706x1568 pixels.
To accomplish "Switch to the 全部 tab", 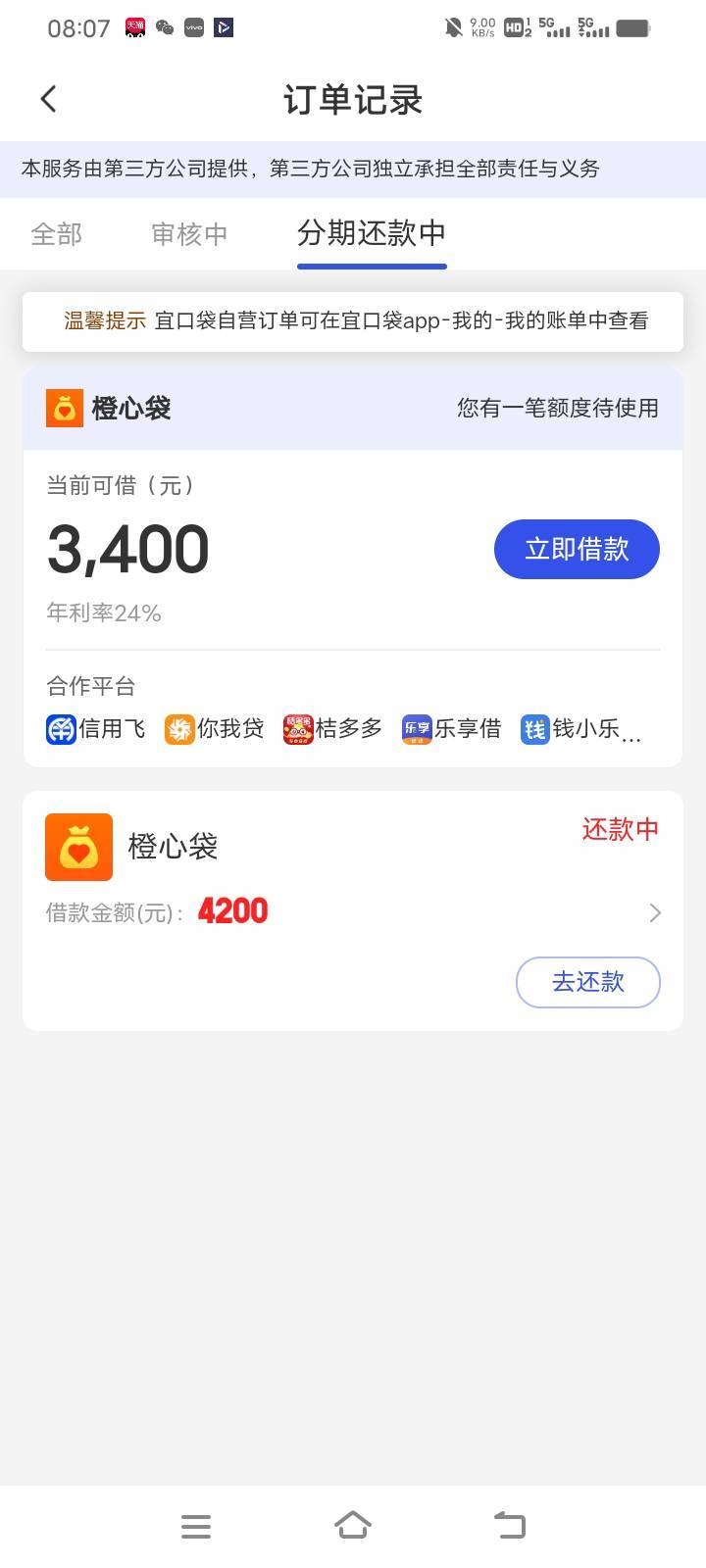I will (57, 234).
